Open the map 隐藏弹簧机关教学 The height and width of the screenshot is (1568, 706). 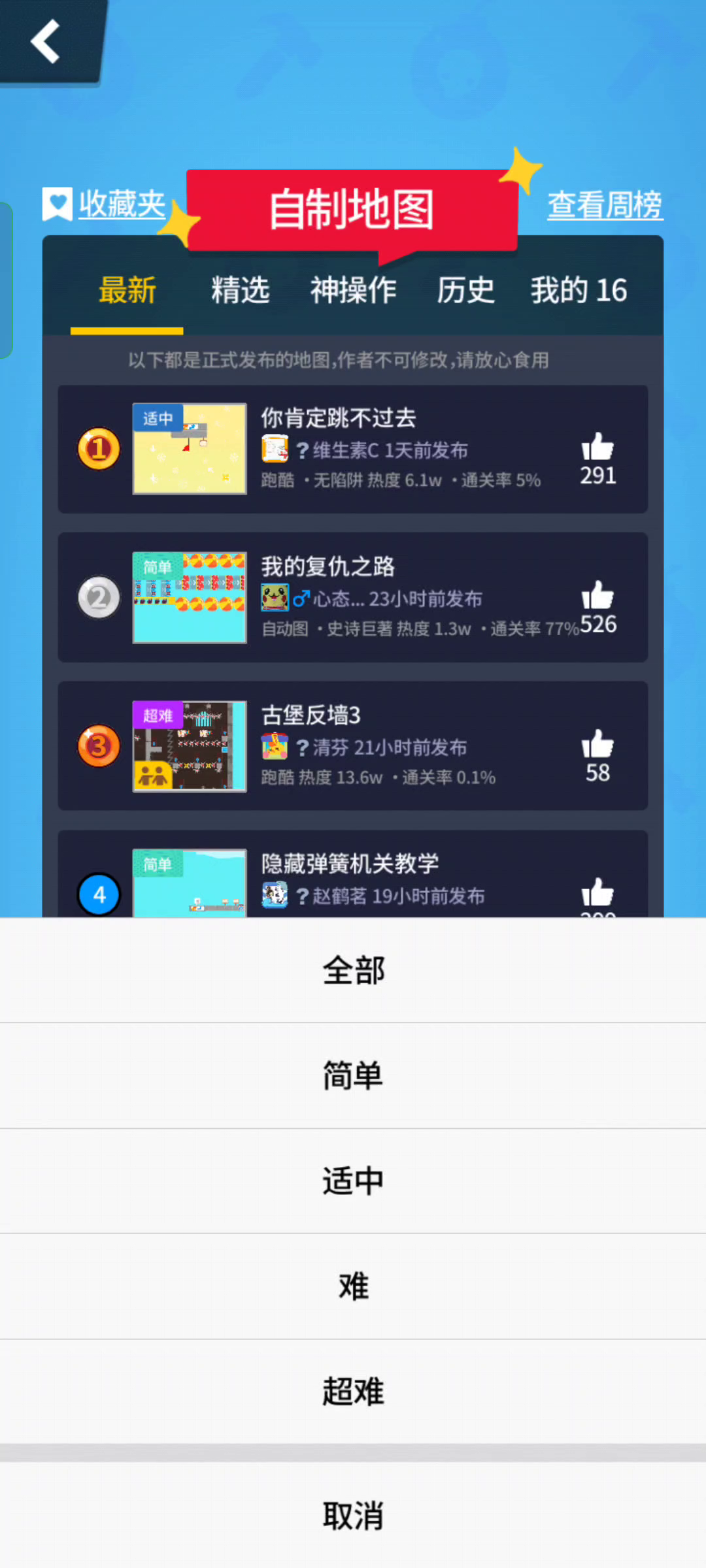point(353,874)
